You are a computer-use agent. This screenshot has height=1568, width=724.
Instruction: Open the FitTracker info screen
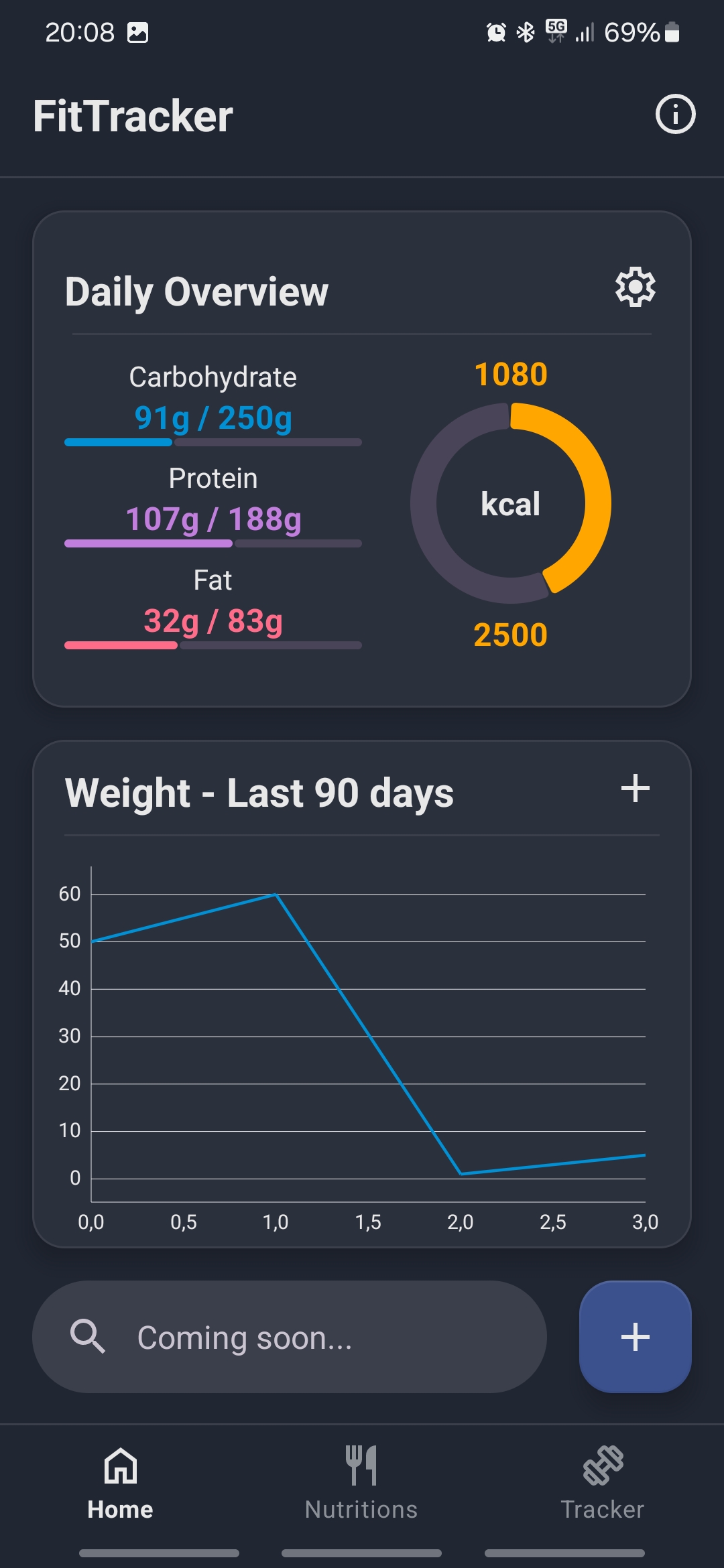coord(675,115)
